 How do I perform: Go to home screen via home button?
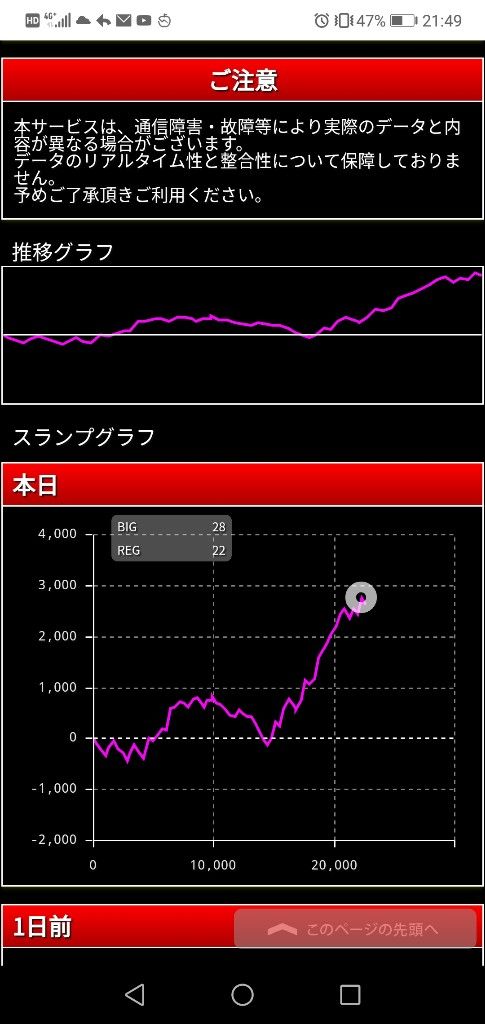(x=242, y=995)
